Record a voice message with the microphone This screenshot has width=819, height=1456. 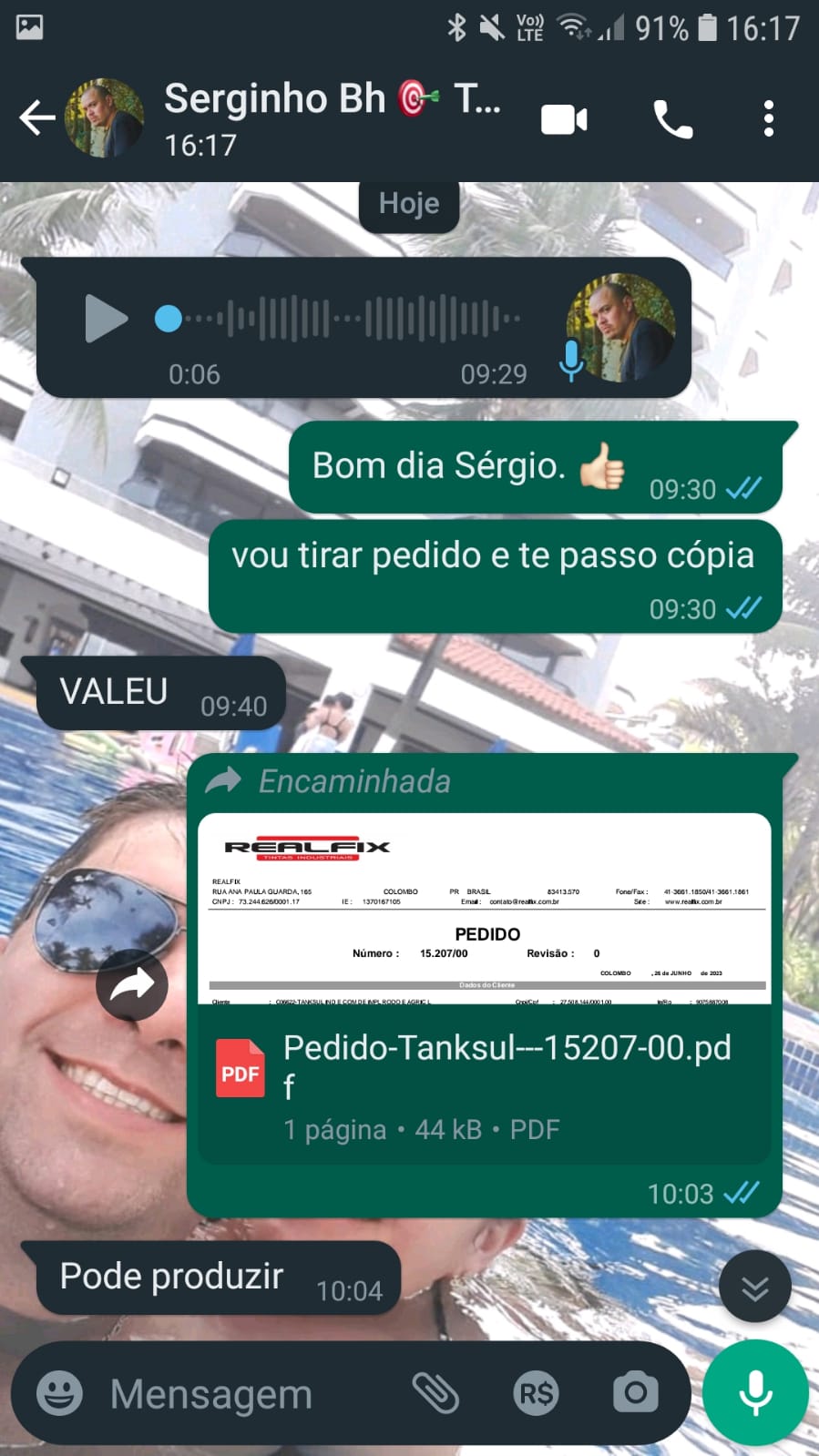tap(755, 1393)
